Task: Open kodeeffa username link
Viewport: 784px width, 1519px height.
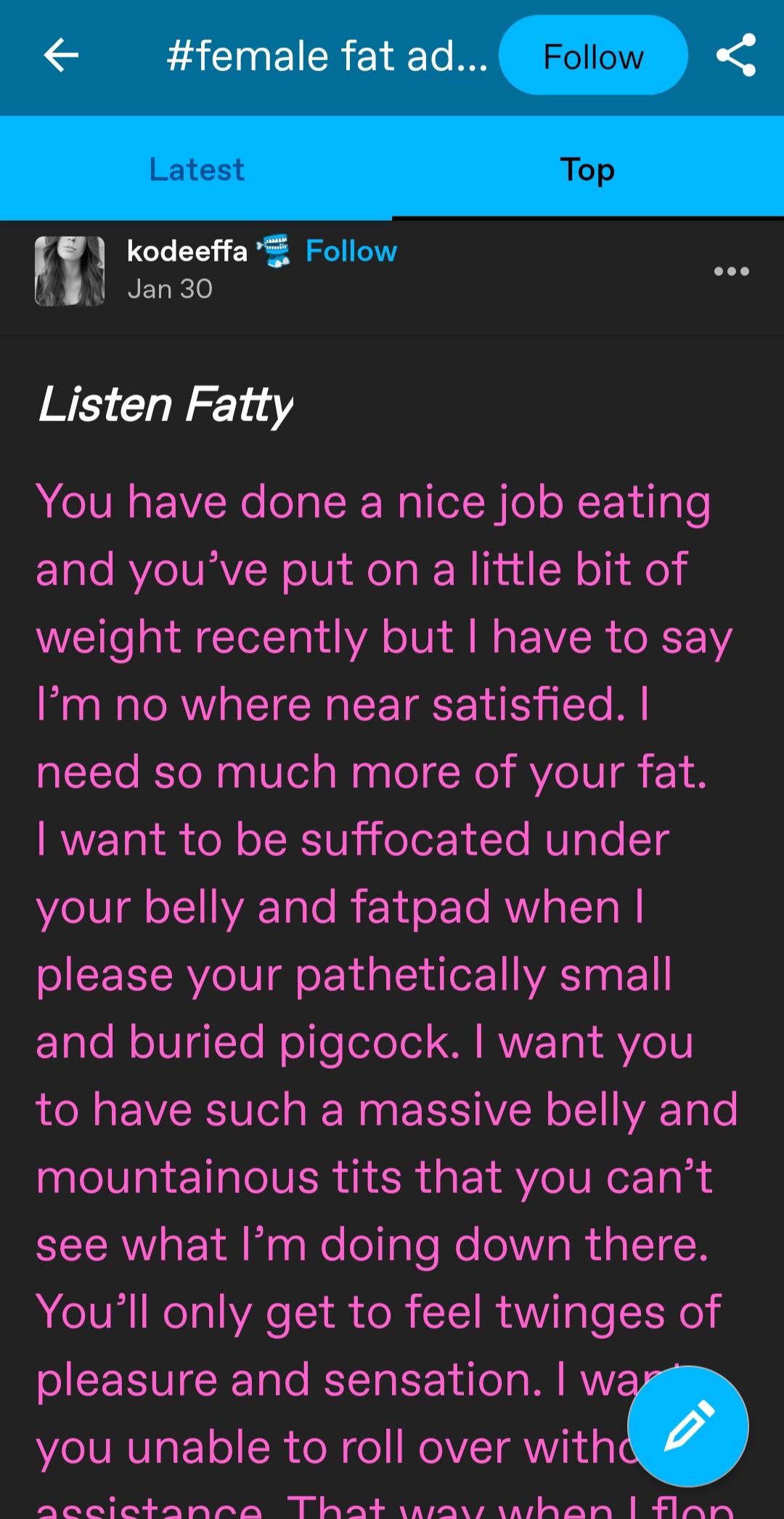Action: tap(187, 251)
